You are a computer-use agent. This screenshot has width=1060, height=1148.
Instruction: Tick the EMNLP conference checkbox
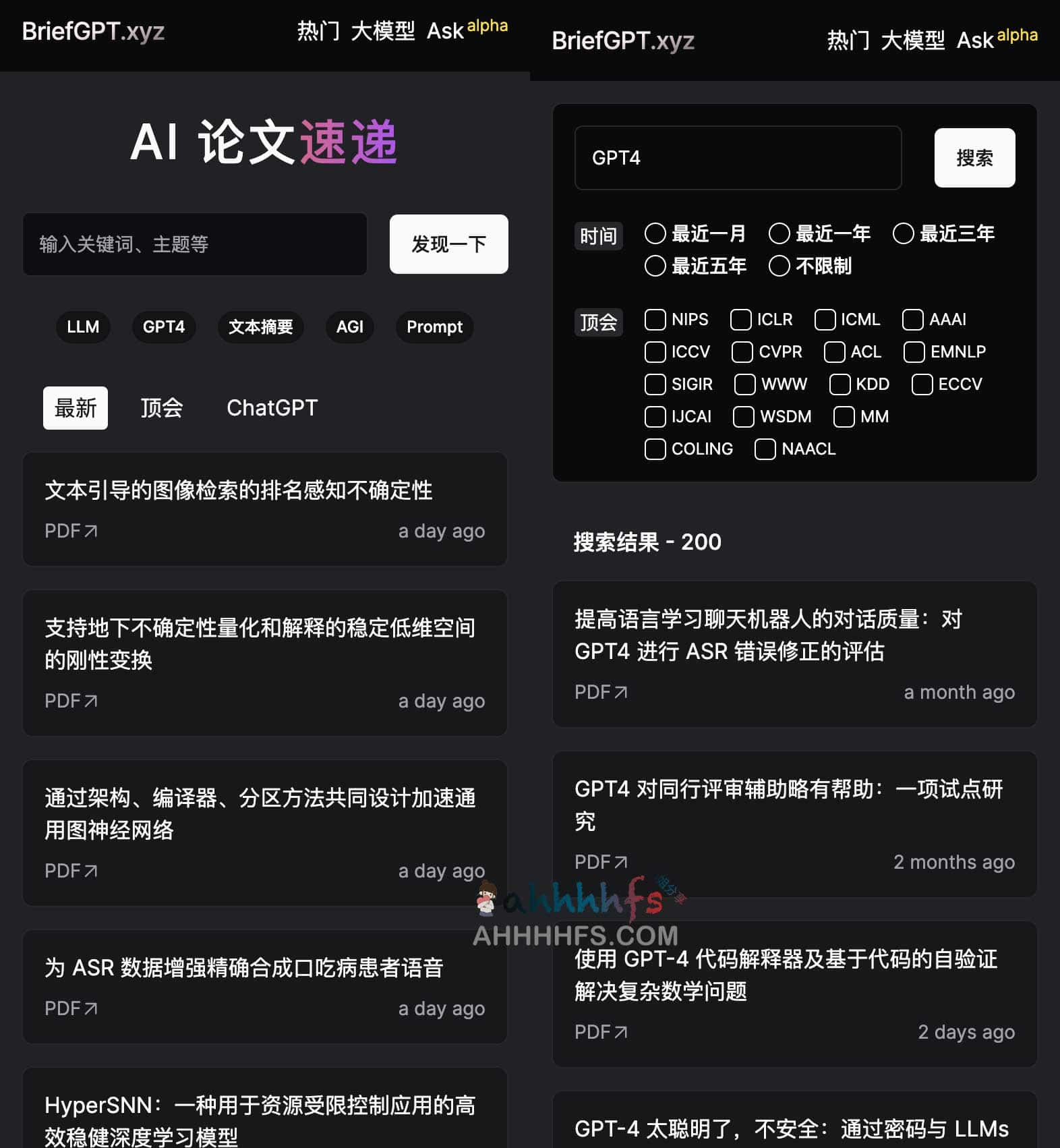914,352
